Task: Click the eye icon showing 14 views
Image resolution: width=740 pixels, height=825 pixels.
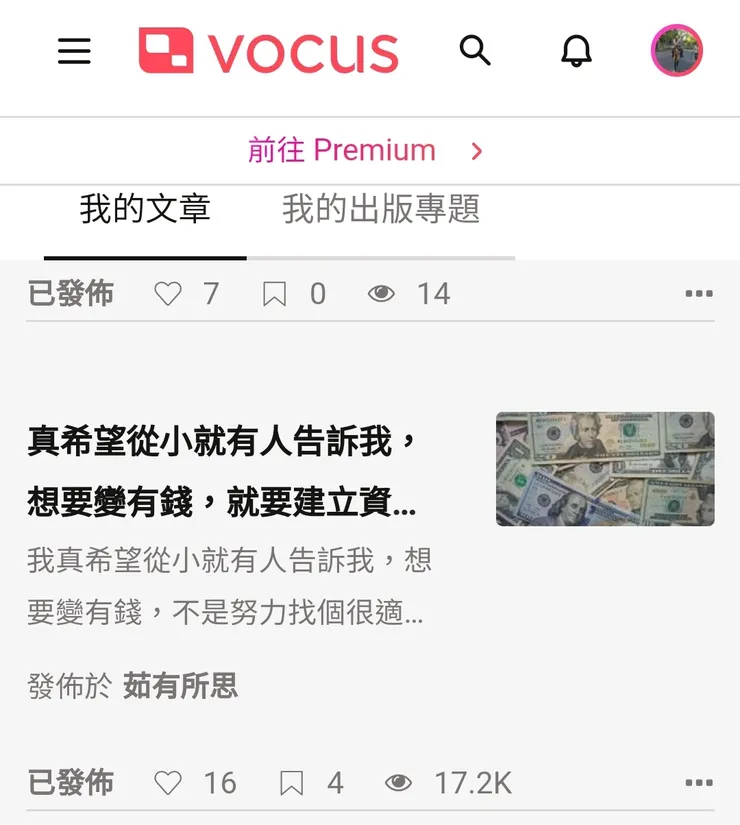Action: point(380,293)
